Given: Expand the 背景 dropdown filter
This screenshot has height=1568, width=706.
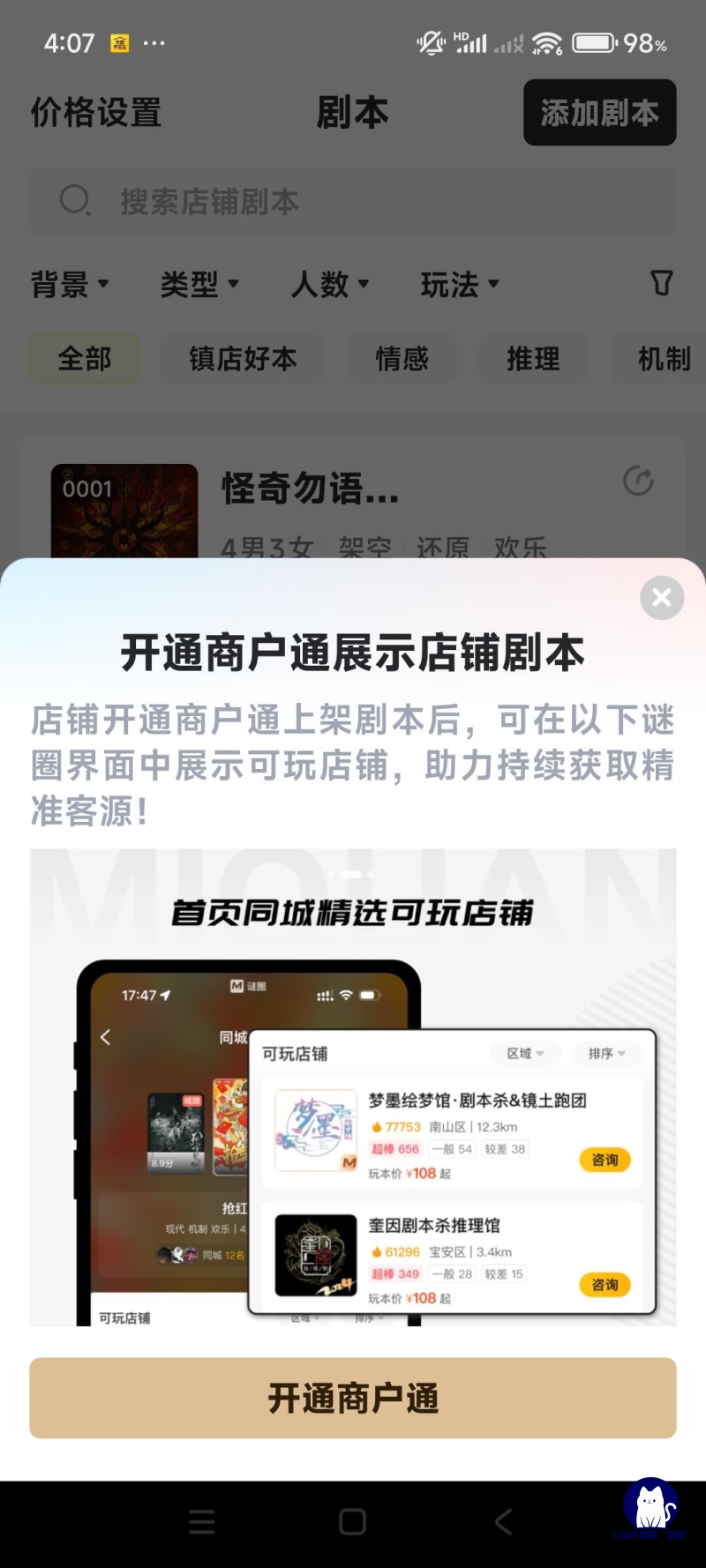Looking at the screenshot, I should [x=70, y=284].
